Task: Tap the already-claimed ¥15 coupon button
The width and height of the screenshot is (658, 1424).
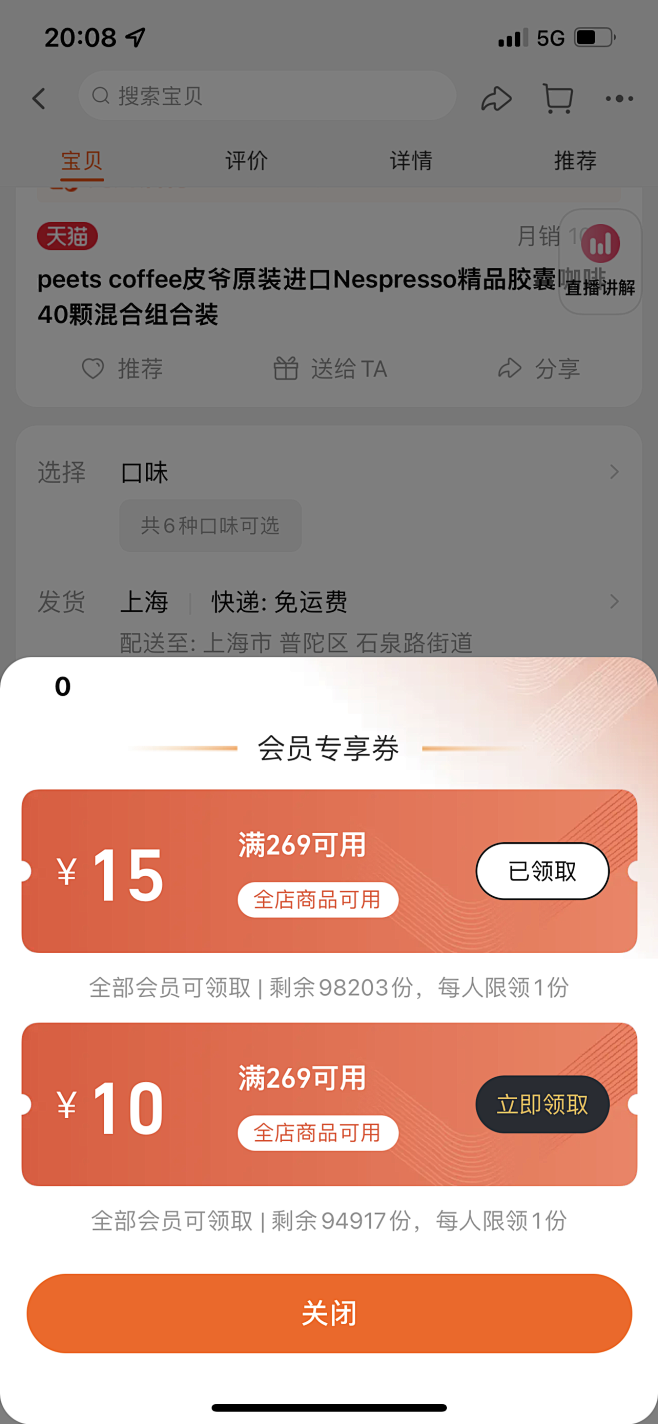Action: point(542,871)
